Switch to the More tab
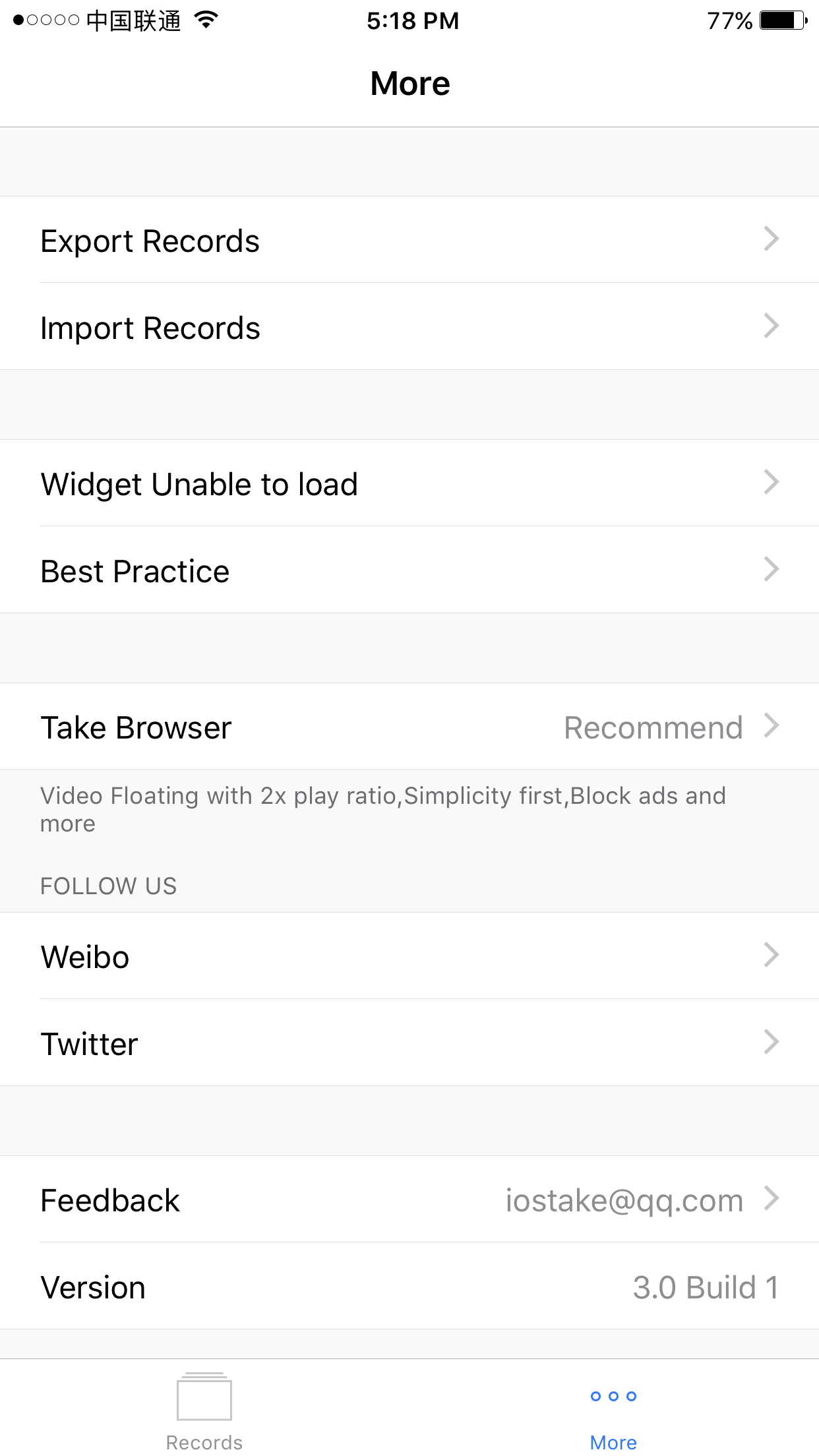The width and height of the screenshot is (819, 1456). tap(613, 1418)
